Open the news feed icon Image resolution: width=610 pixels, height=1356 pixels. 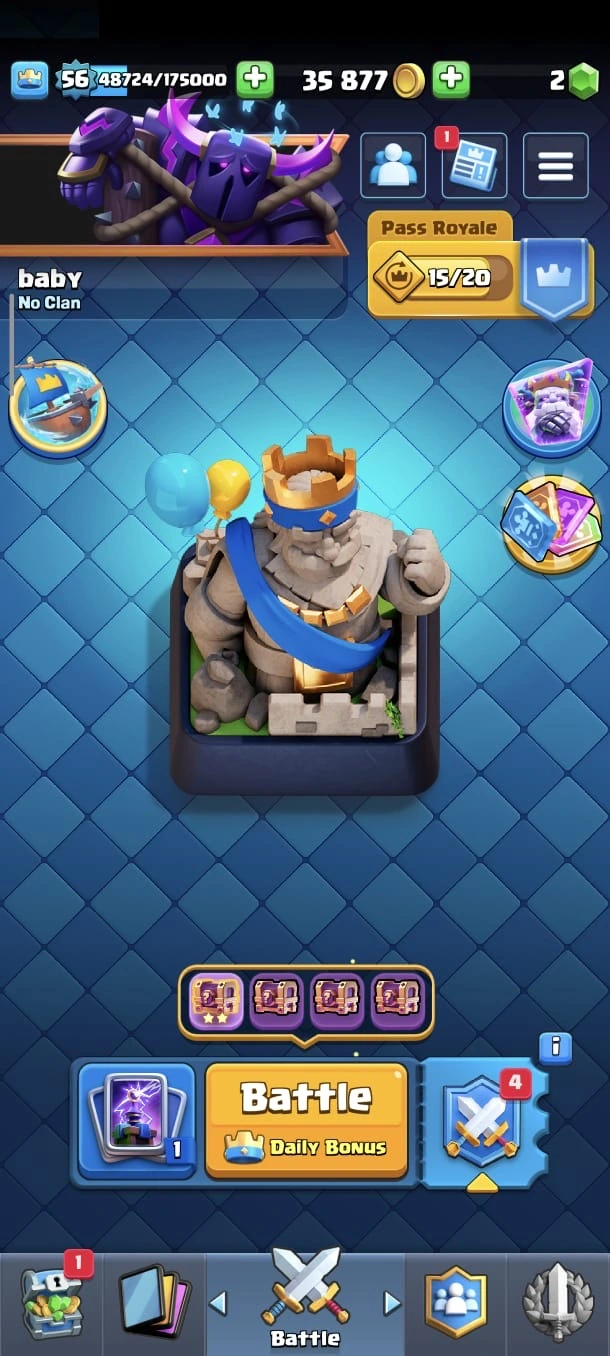474,166
